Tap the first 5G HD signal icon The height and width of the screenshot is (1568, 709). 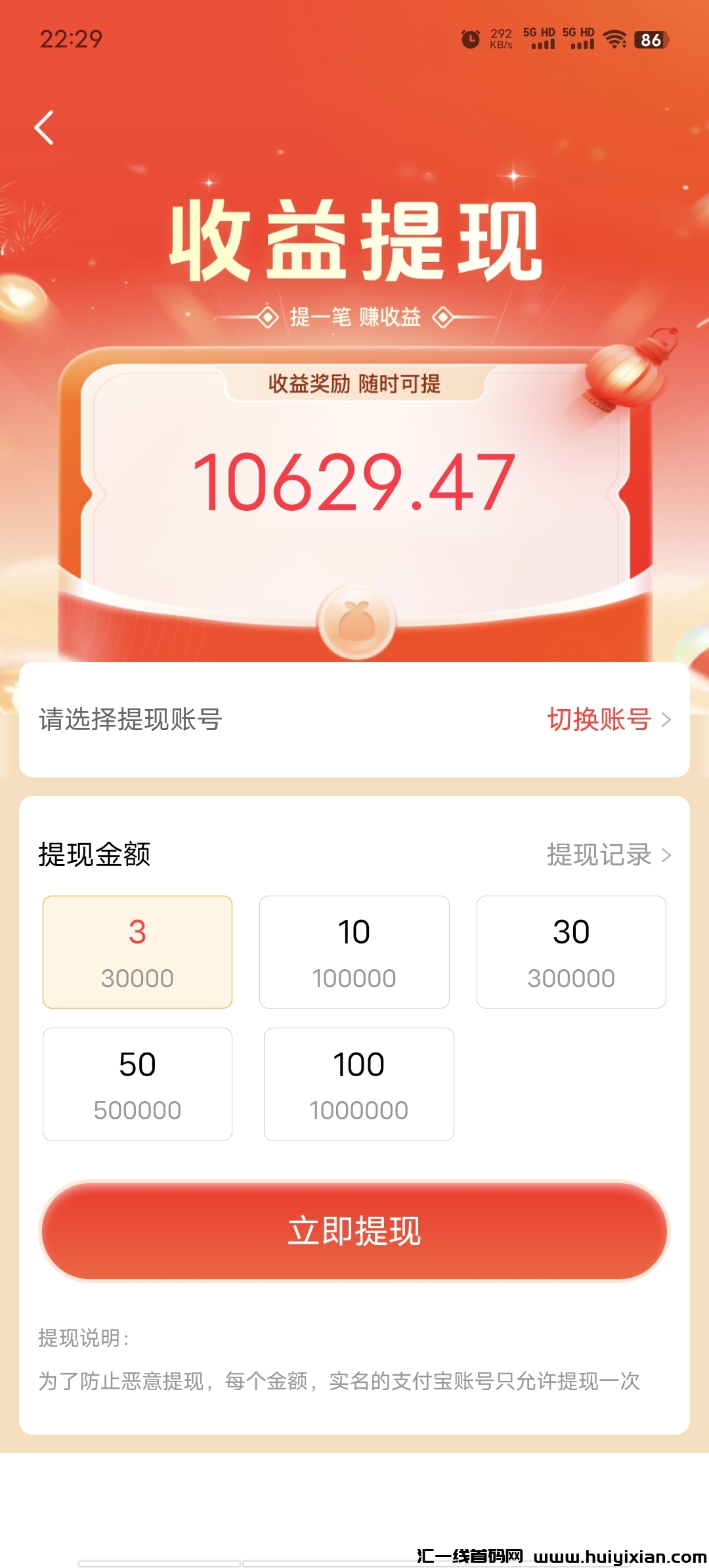pyautogui.click(x=540, y=39)
